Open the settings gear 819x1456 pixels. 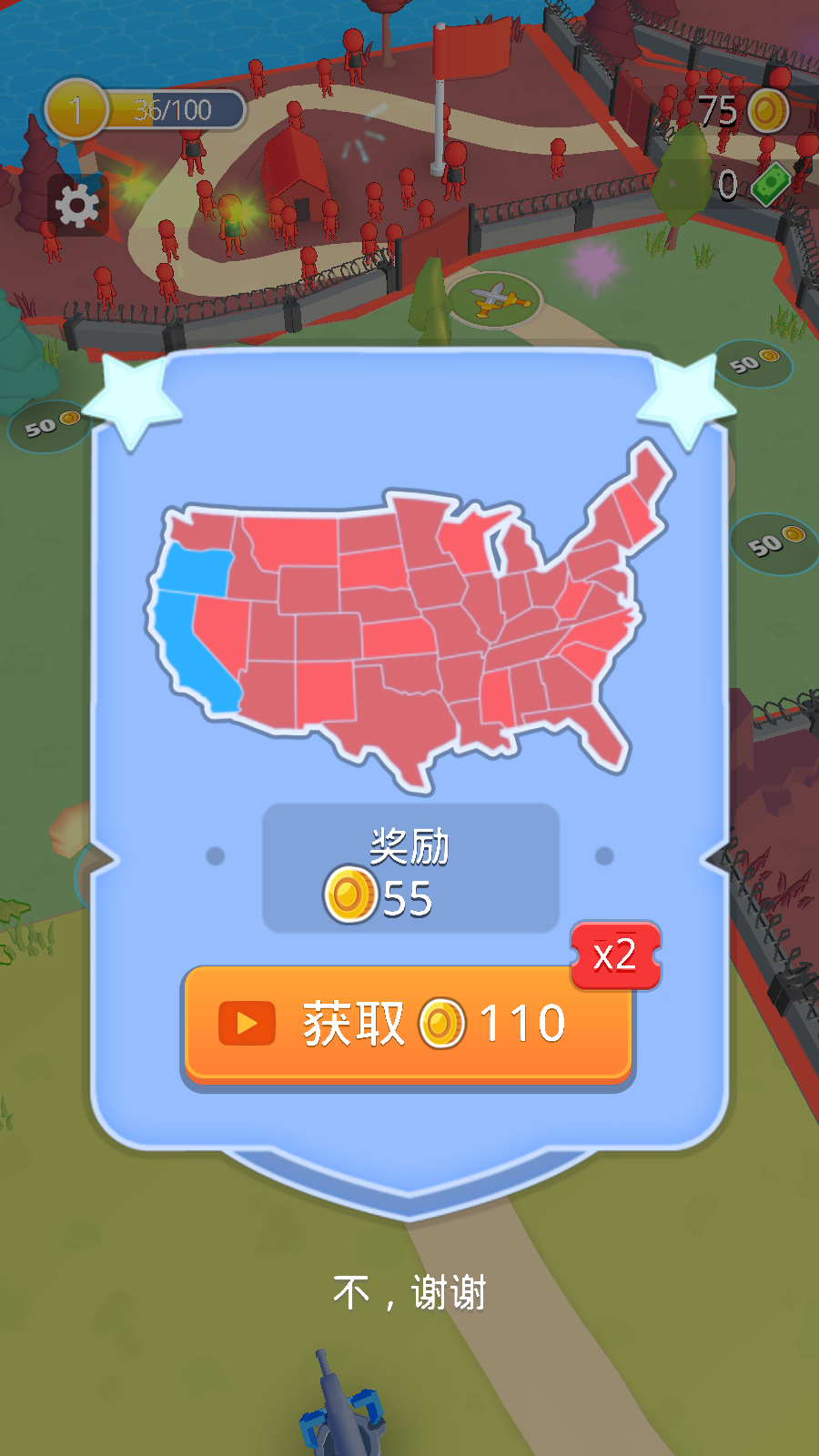(78, 205)
